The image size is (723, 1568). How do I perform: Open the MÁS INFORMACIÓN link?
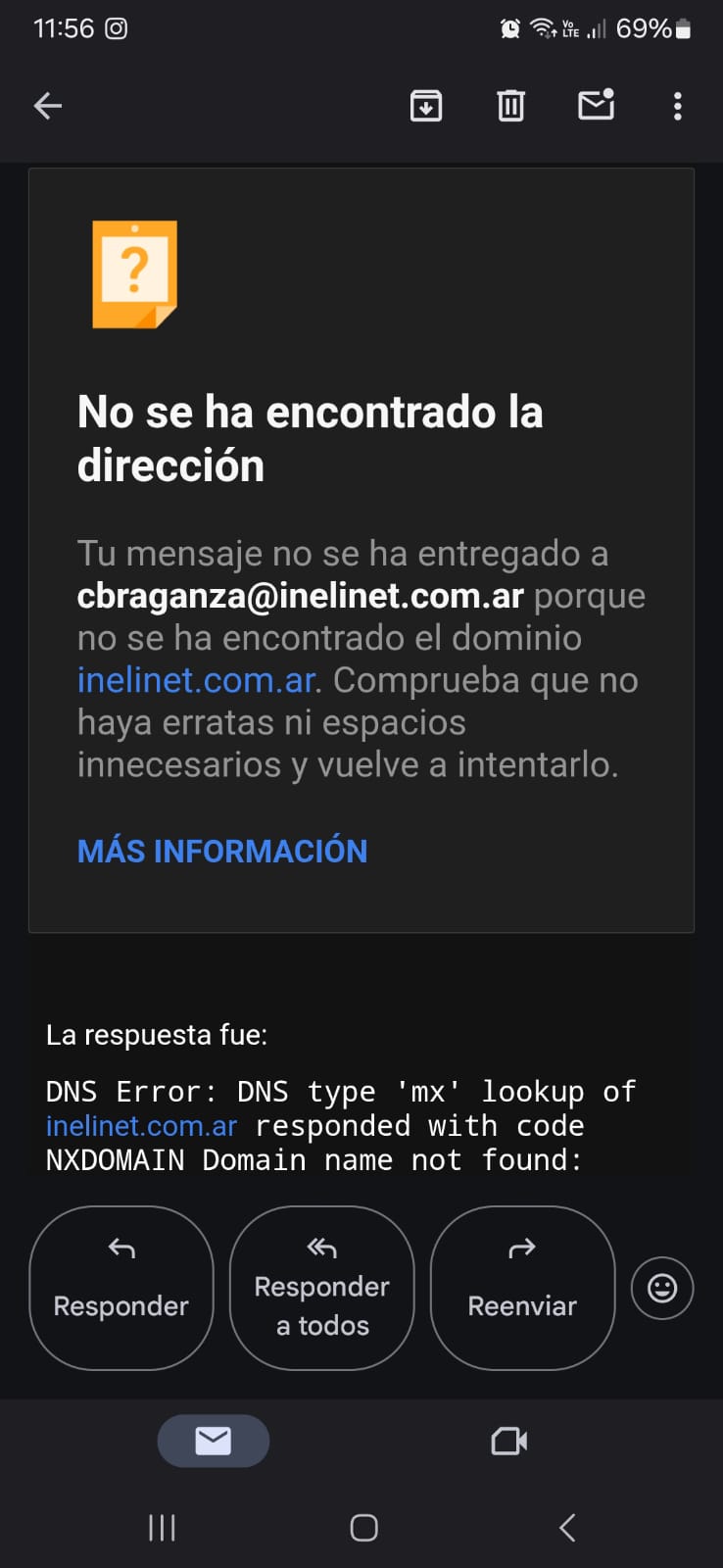point(222,851)
